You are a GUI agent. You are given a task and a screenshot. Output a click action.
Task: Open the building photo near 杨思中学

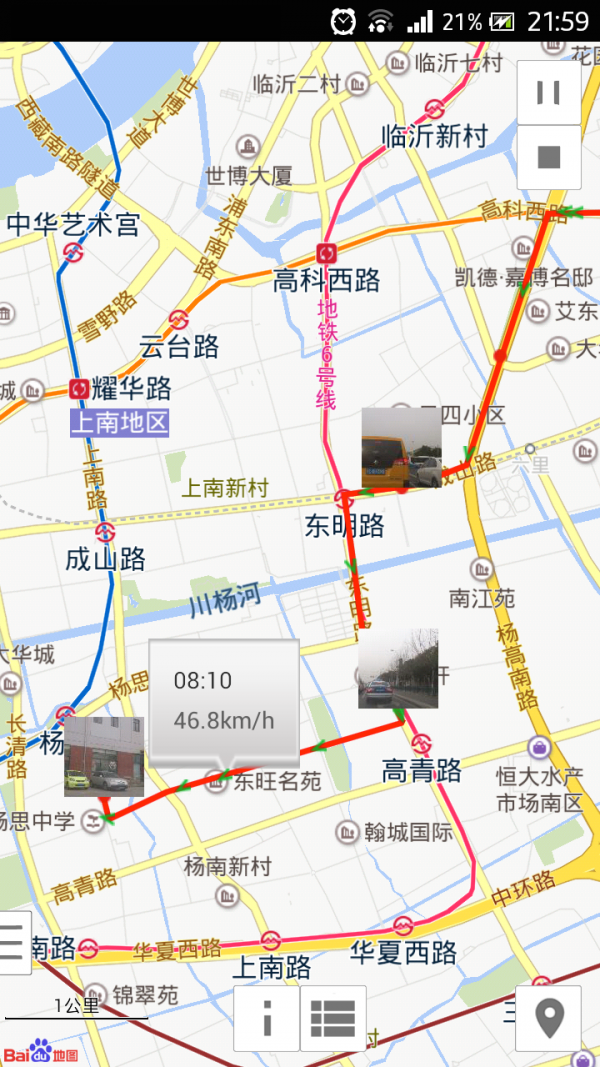(x=104, y=756)
